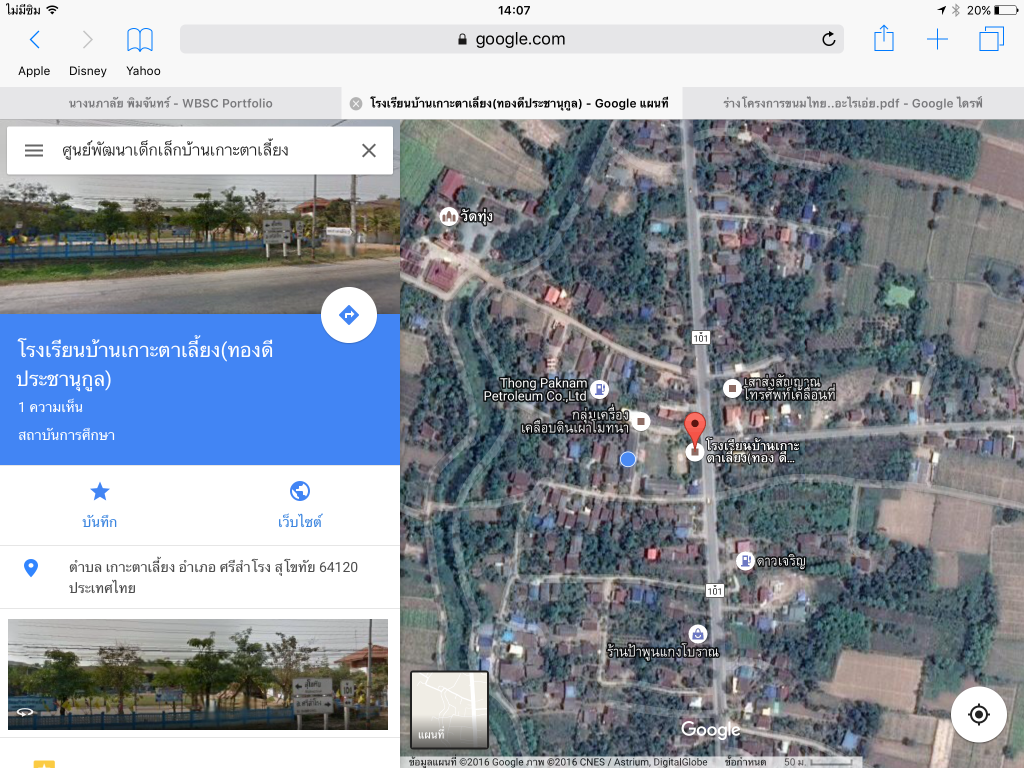This screenshot has height=768, width=1024.
Task: Switch to the Google Drive pdf tab
Action: click(x=853, y=103)
